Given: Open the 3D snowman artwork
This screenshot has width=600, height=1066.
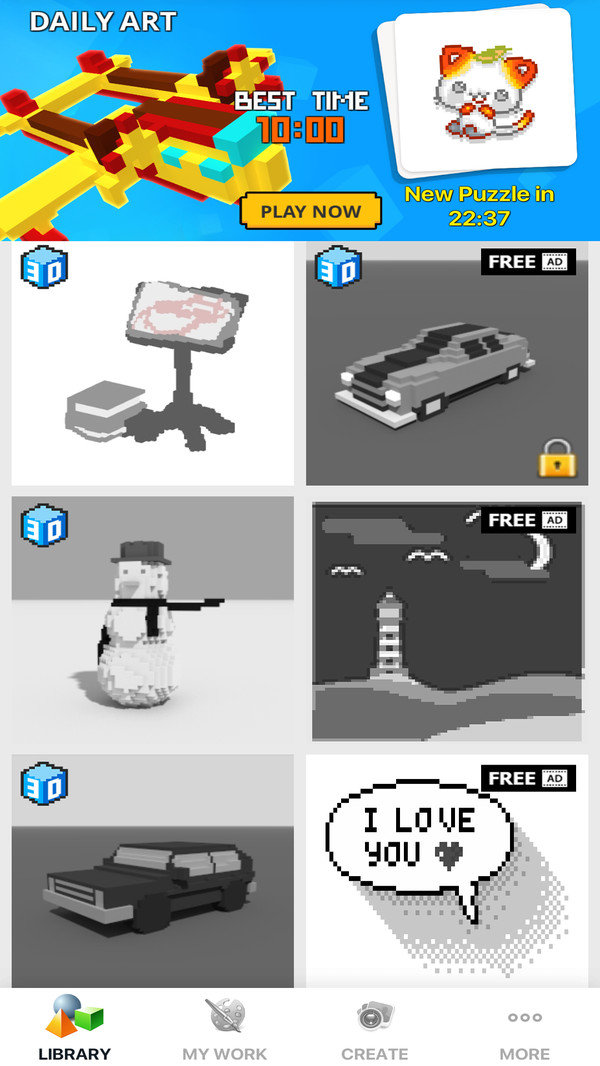Looking at the screenshot, I should coord(153,618).
